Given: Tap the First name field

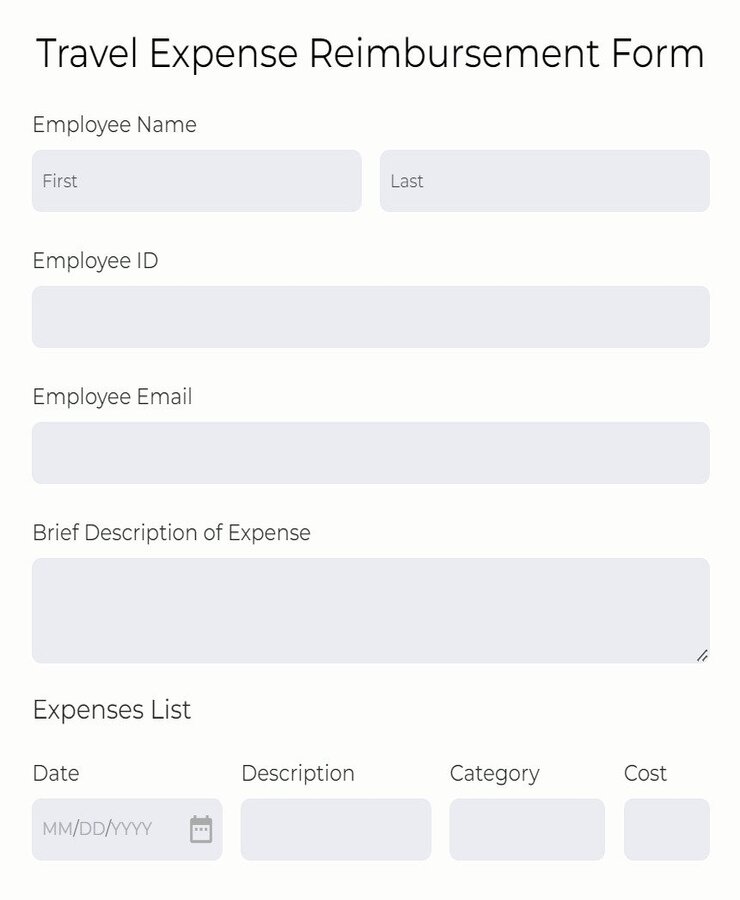Looking at the screenshot, I should tap(196, 181).
